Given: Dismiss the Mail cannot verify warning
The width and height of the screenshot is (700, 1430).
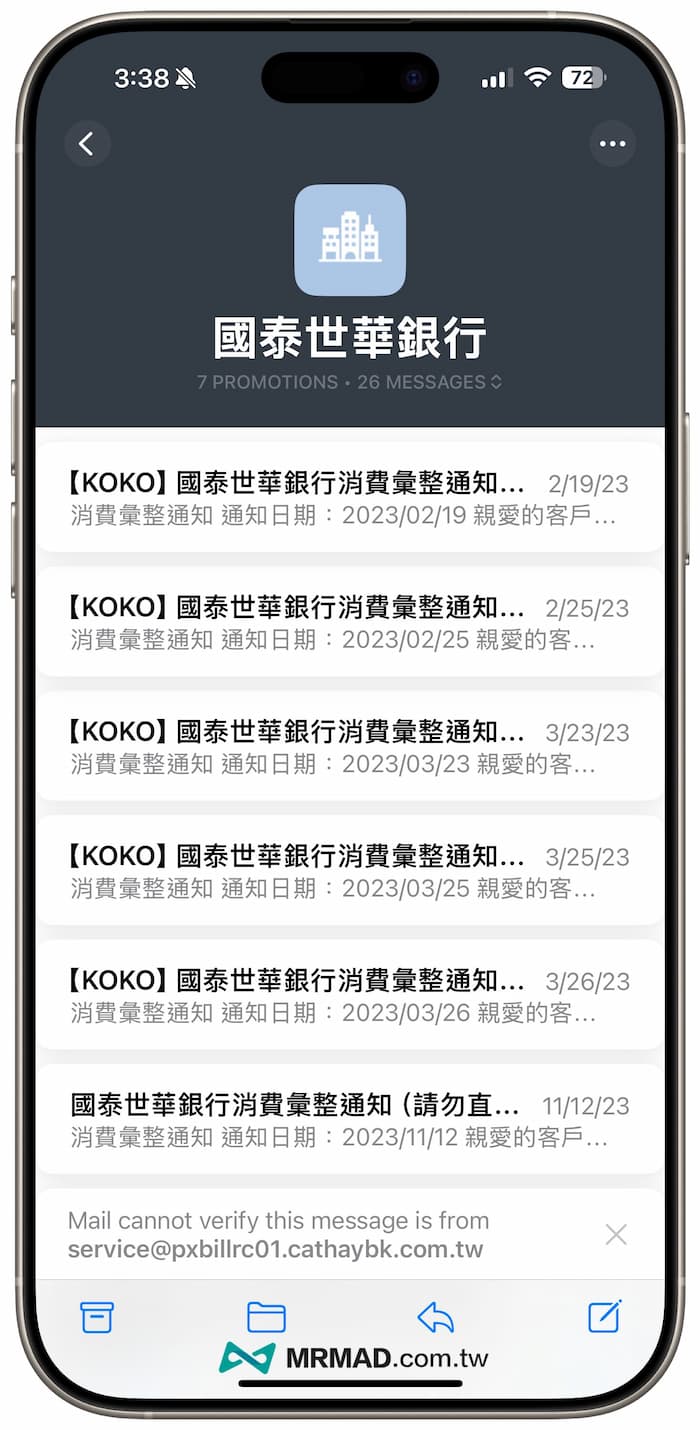Looking at the screenshot, I should [x=616, y=1235].
